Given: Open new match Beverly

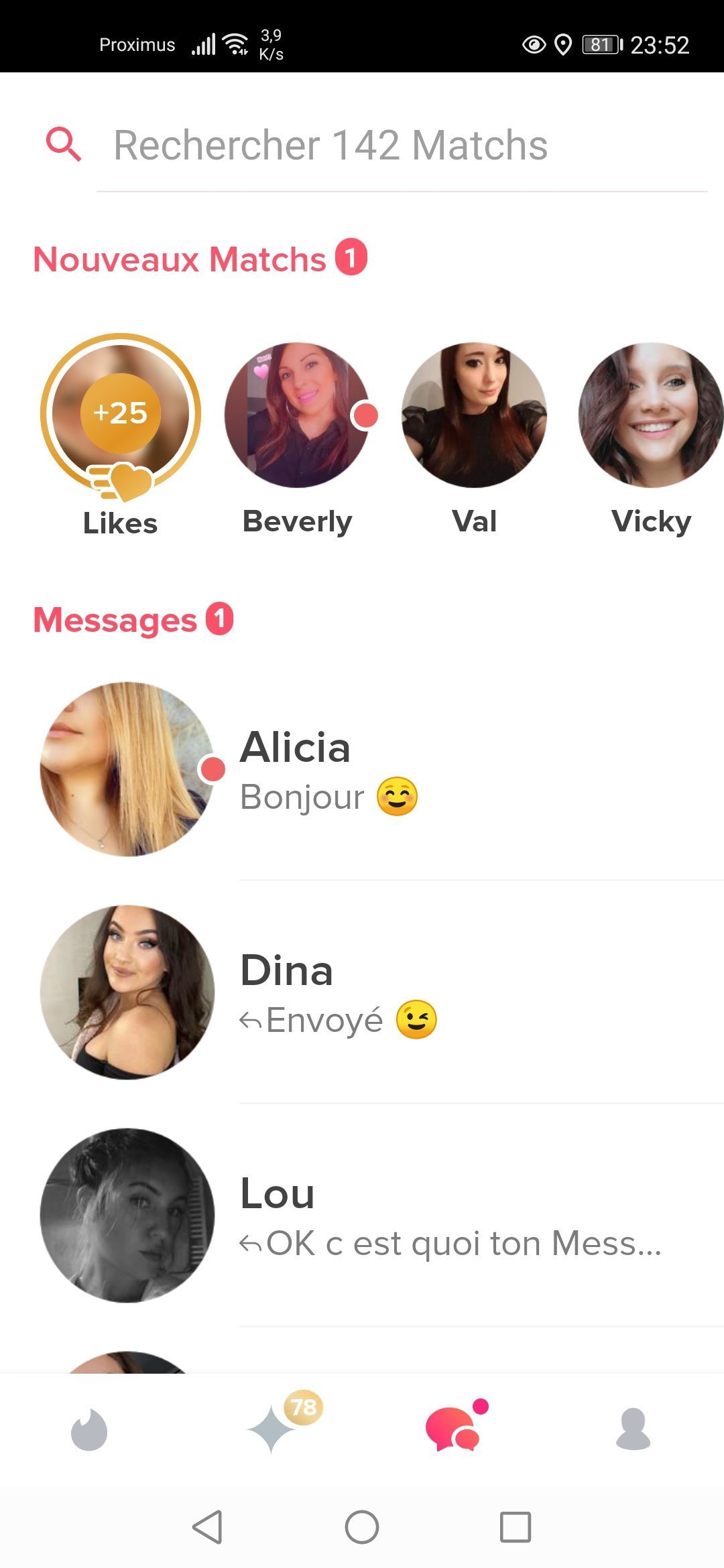Looking at the screenshot, I should tap(298, 415).
